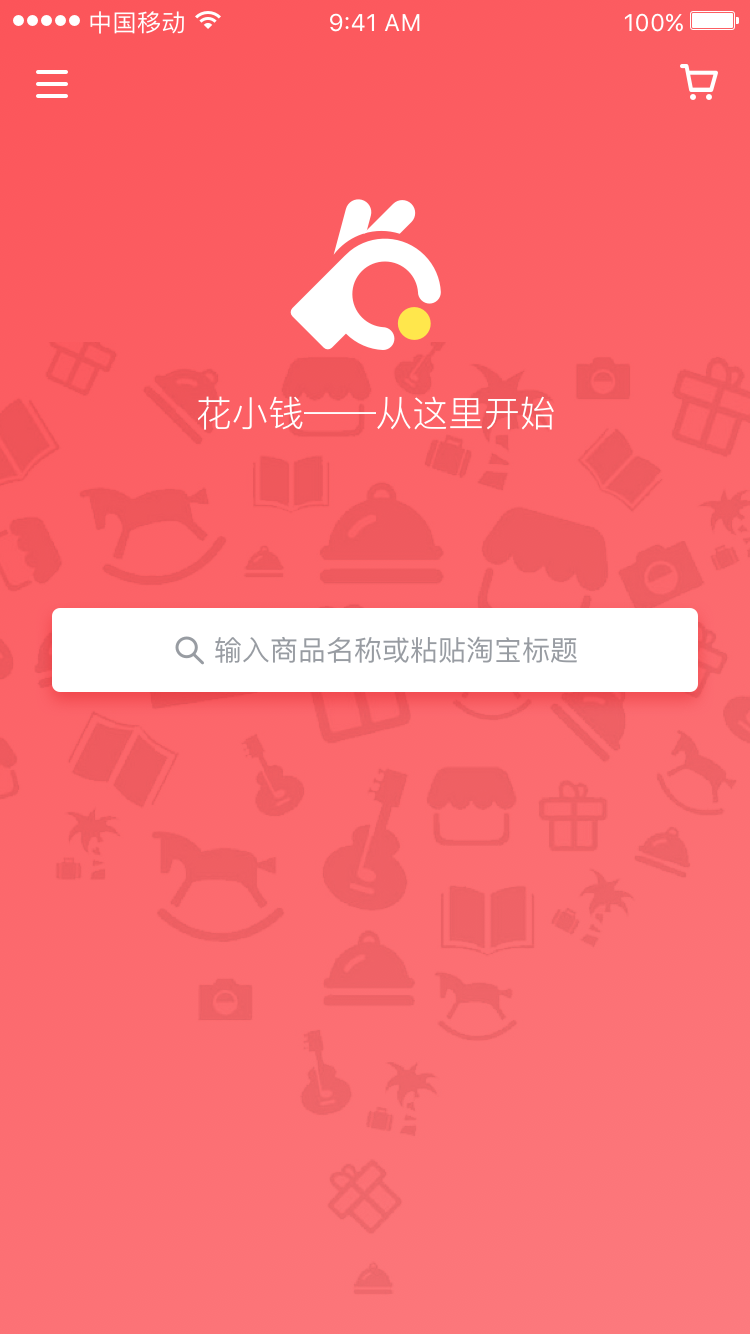Open the shopping cart

699,83
